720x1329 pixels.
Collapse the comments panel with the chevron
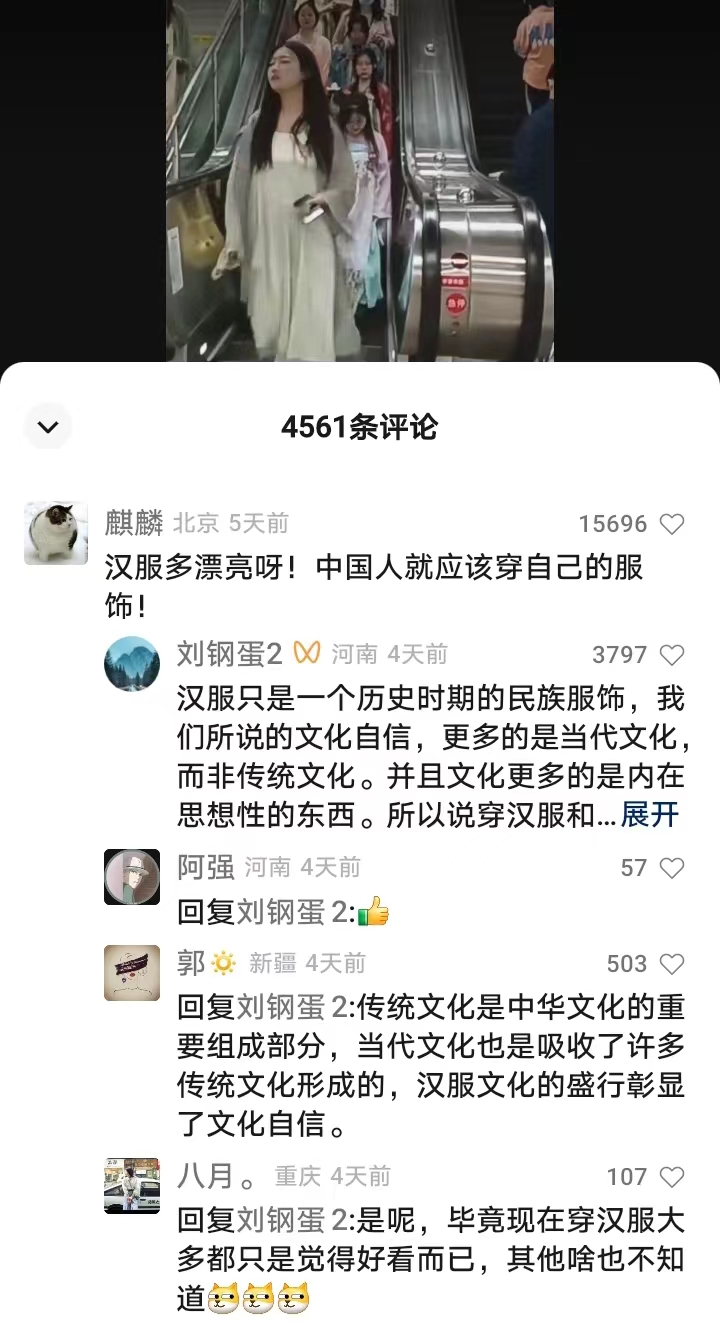[48, 427]
